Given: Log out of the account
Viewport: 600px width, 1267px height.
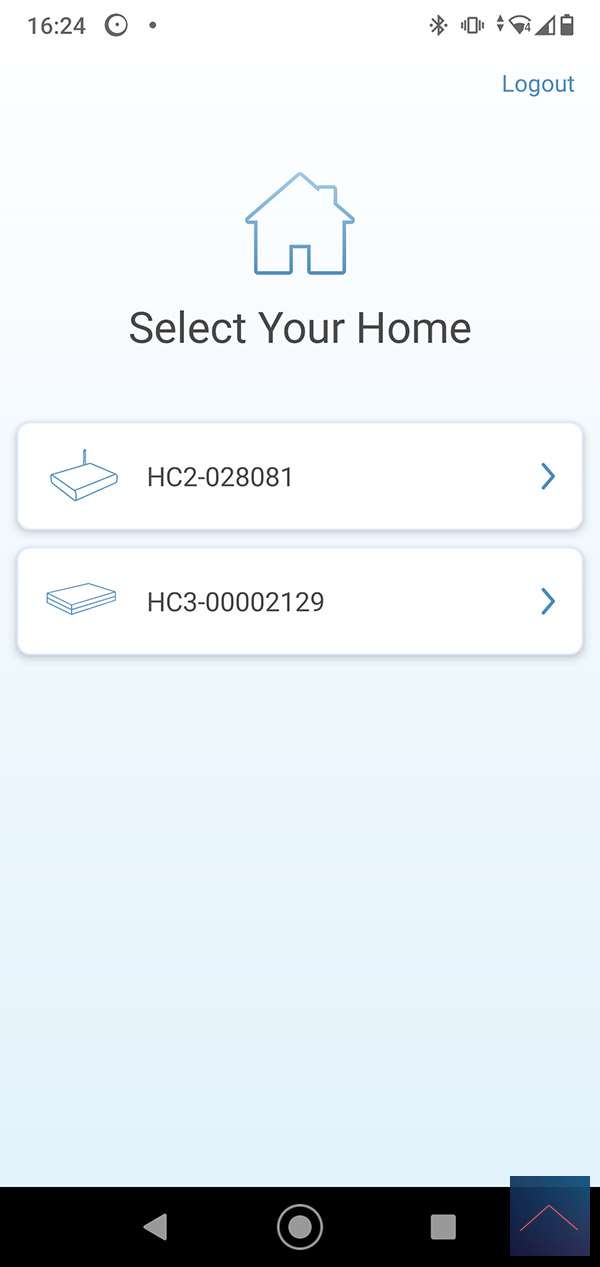Looking at the screenshot, I should pyautogui.click(x=538, y=84).
